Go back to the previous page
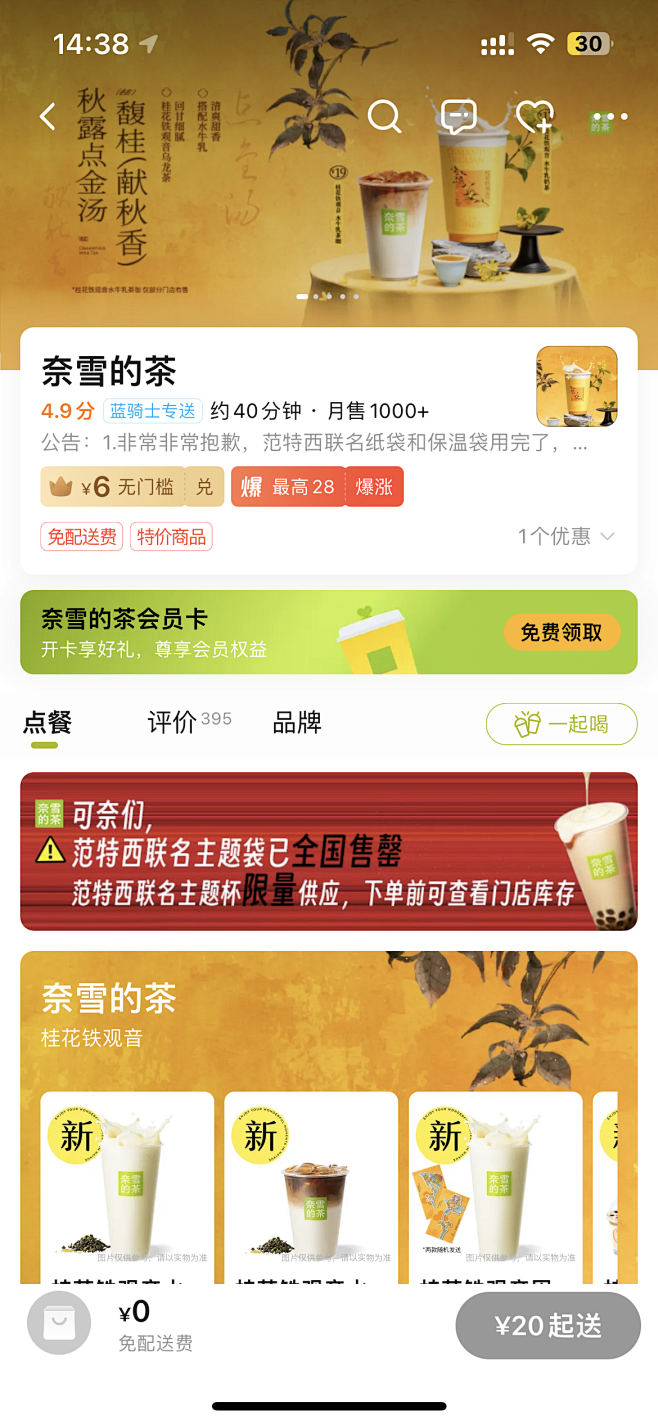The width and height of the screenshot is (658, 1424). (47, 117)
